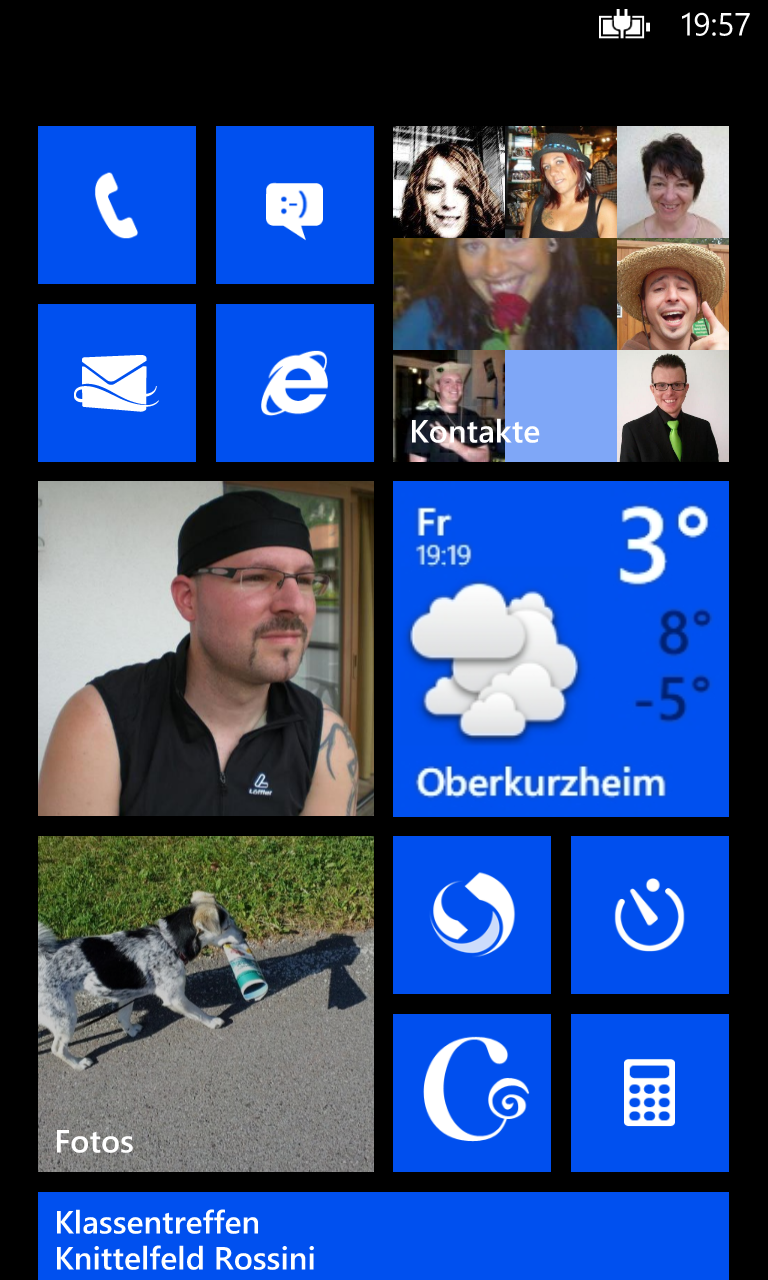Open the timer stopwatch tile
The image size is (768, 1280).
(x=650, y=915)
